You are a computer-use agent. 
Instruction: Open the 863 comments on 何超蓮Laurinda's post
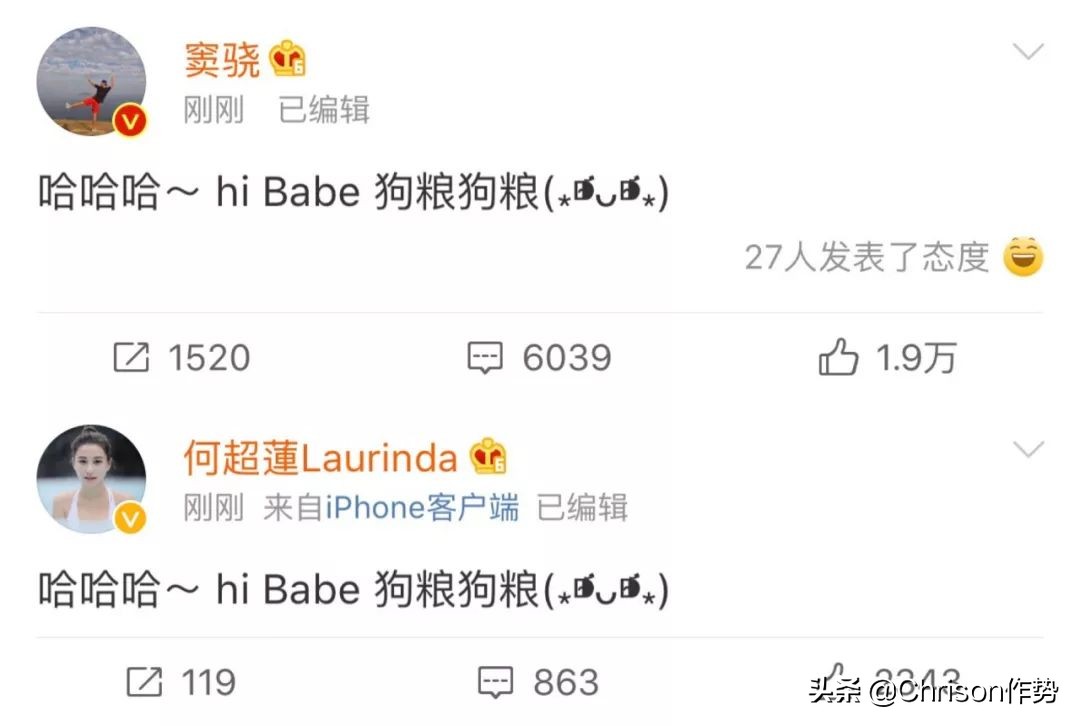tap(539, 683)
